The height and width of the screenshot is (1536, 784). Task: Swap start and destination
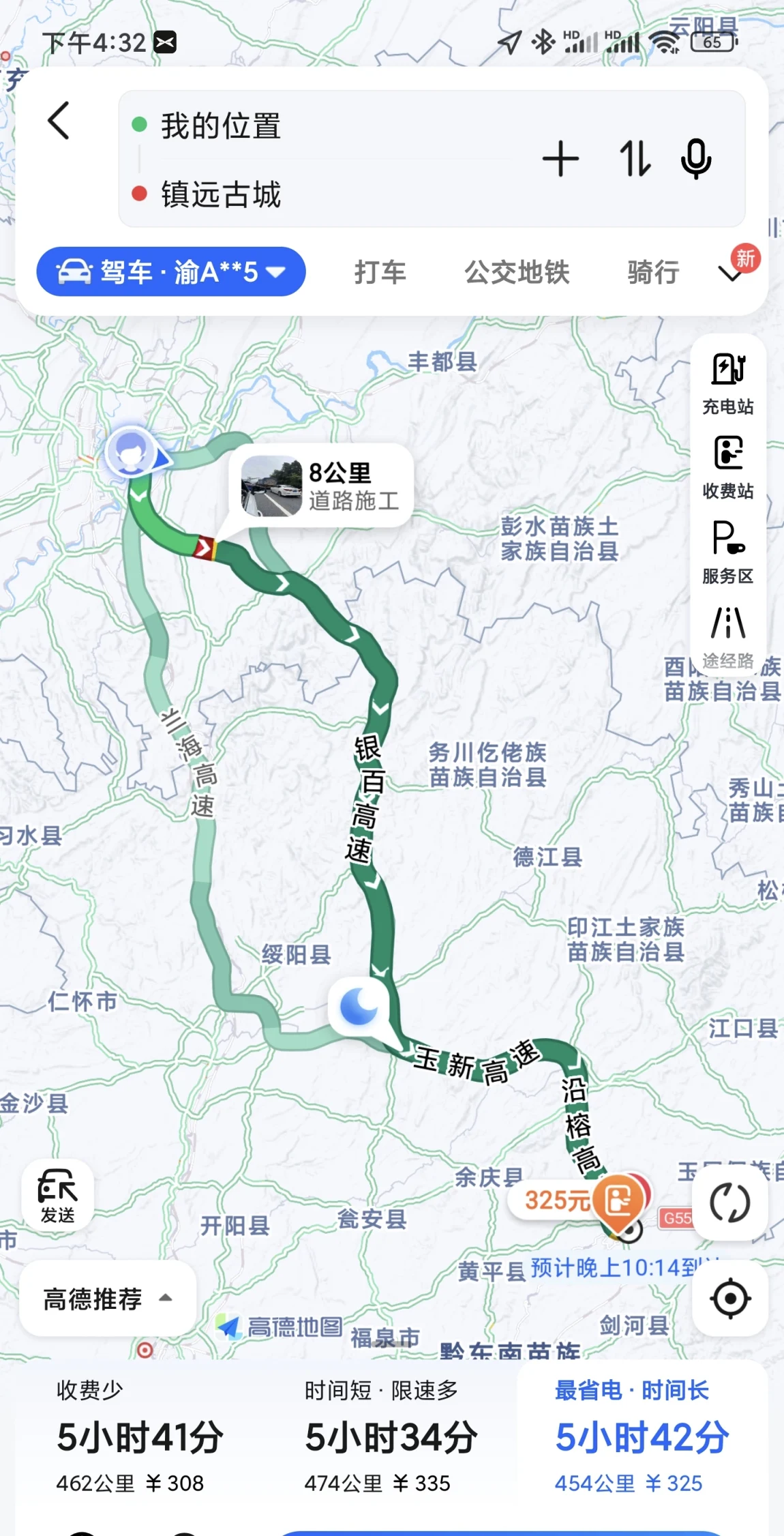coord(635,159)
